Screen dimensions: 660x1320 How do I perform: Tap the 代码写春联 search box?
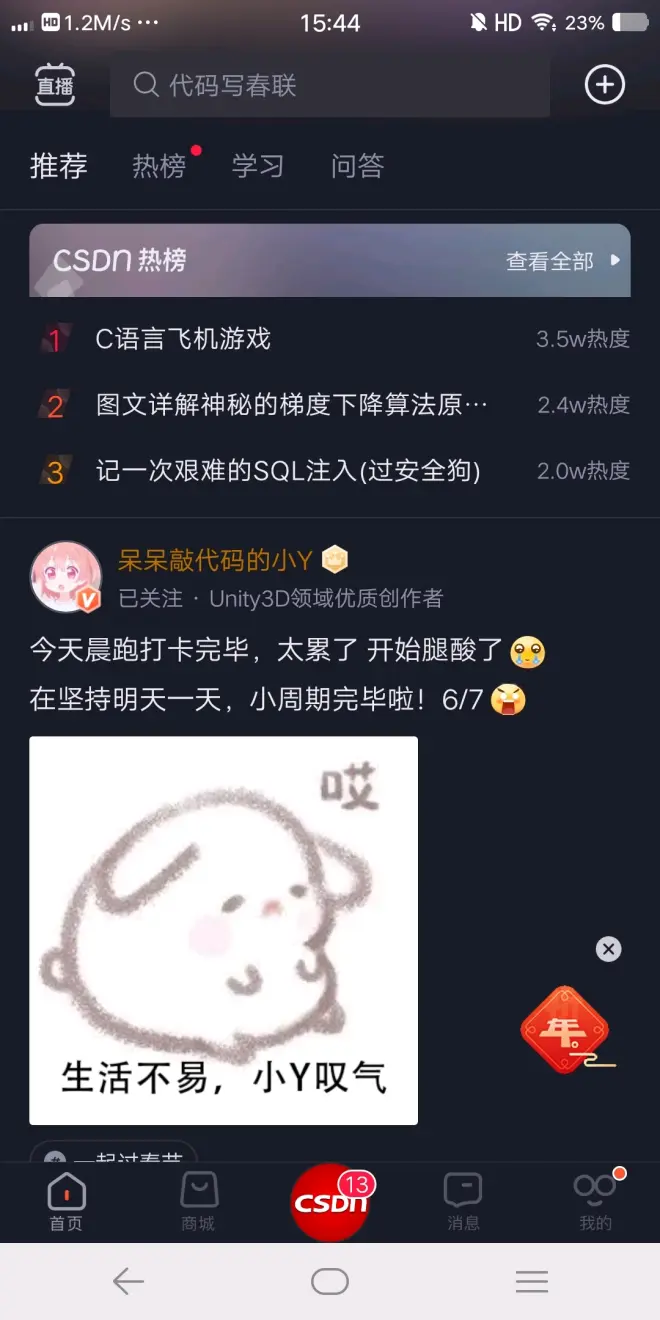[x=330, y=86]
